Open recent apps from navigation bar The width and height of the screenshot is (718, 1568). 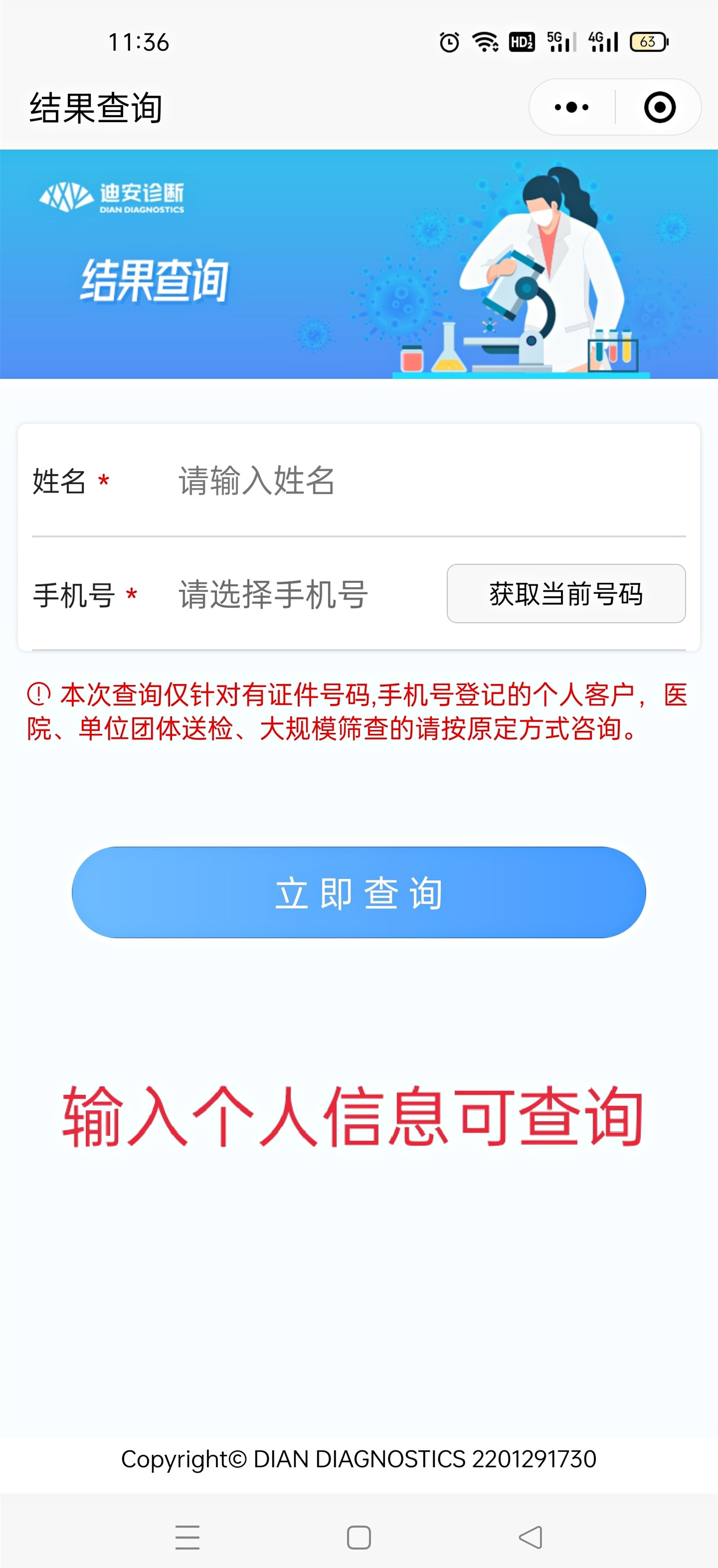[x=187, y=1537]
